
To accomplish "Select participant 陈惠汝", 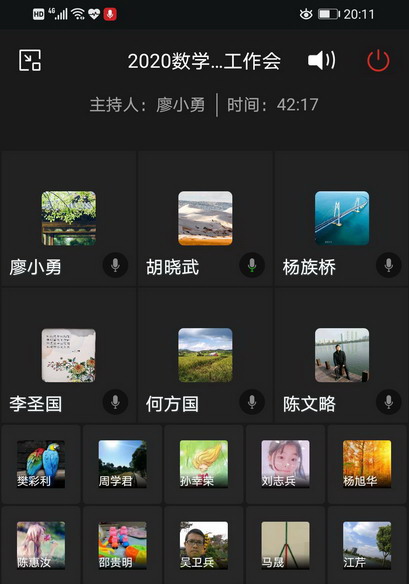I will pos(41,545).
